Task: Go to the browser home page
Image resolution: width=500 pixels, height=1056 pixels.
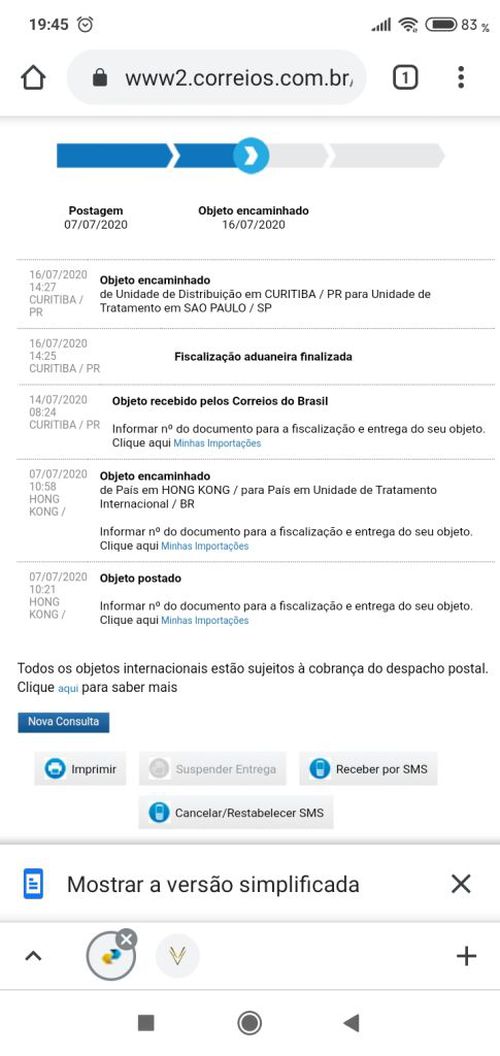Action: (x=33, y=78)
